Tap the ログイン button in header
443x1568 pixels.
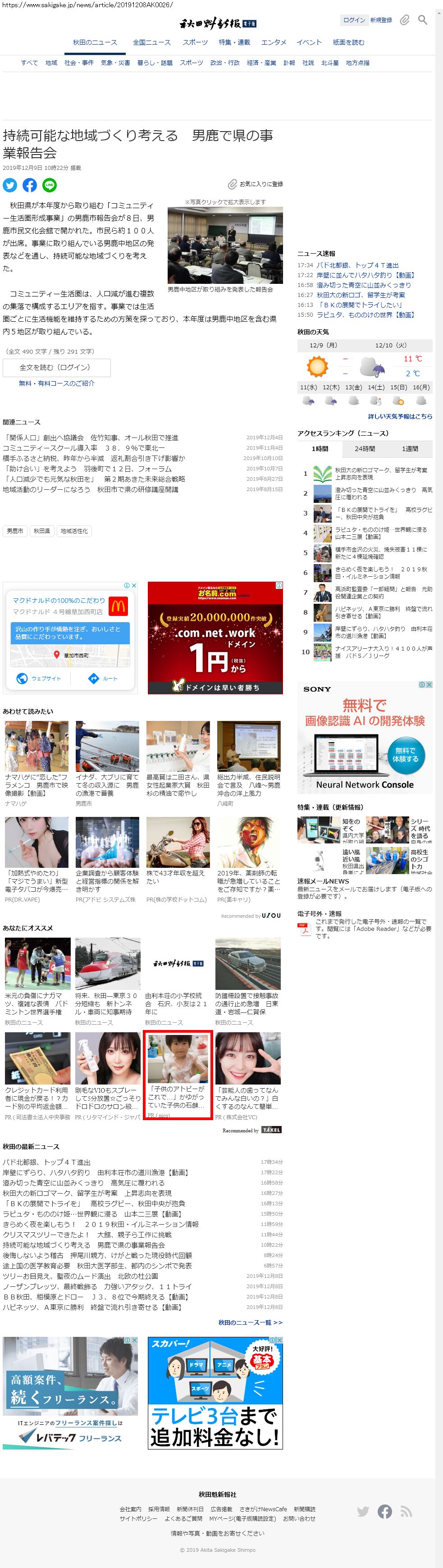(x=354, y=20)
